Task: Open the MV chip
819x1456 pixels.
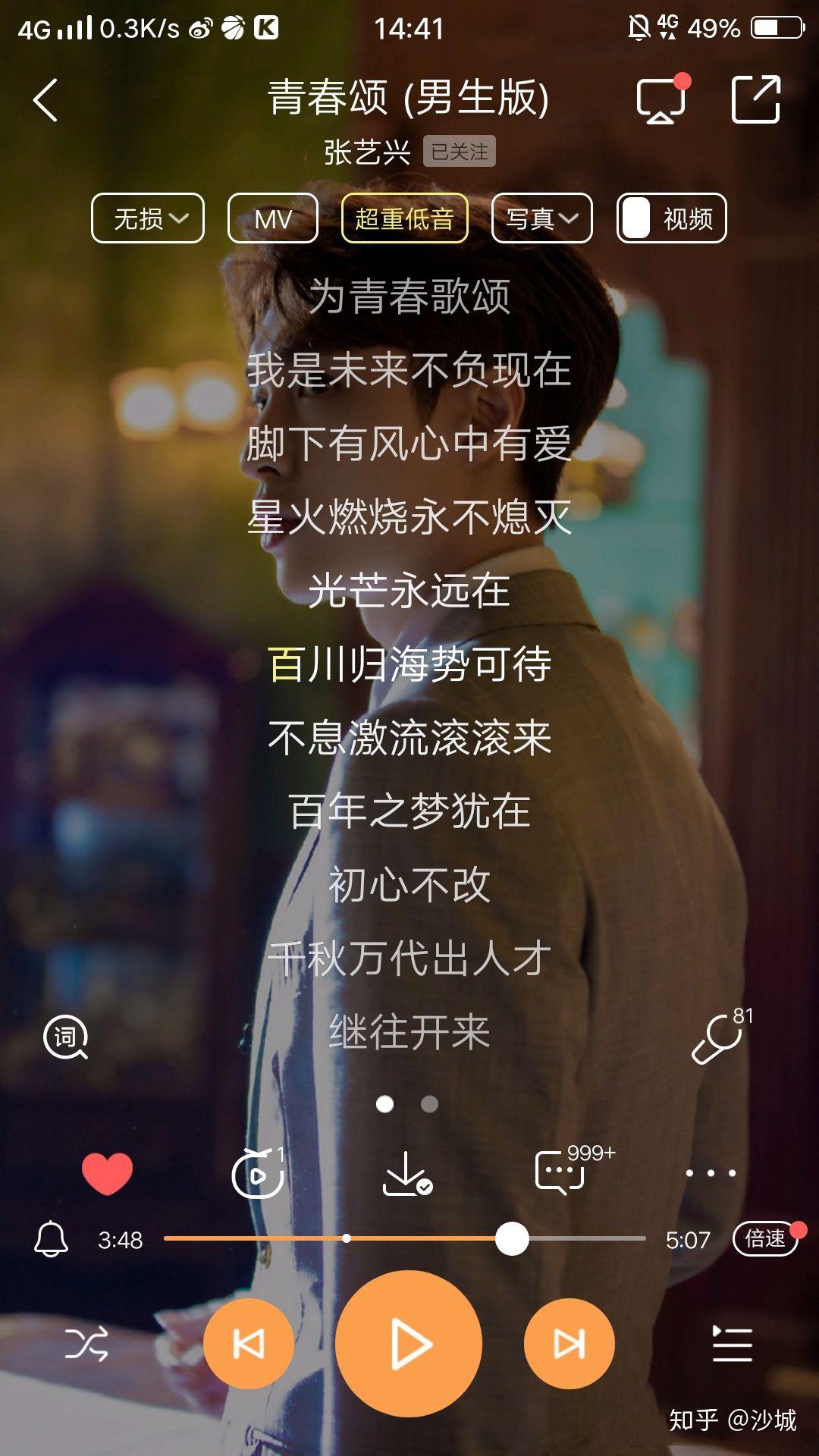Action: click(x=273, y=218)
